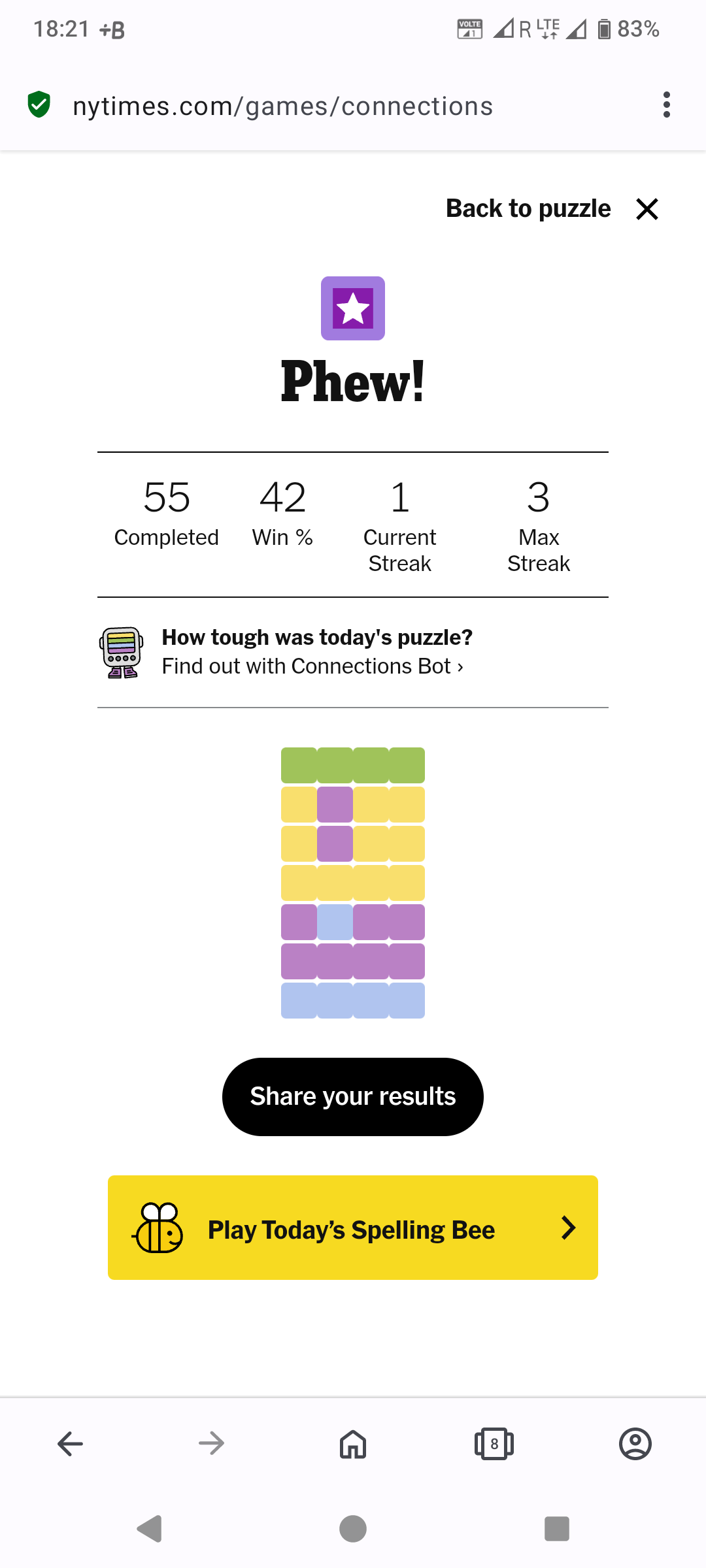This screenshot has height=1568, width=706.
Task: Open the browser home page
Action: pos(353,1444)
